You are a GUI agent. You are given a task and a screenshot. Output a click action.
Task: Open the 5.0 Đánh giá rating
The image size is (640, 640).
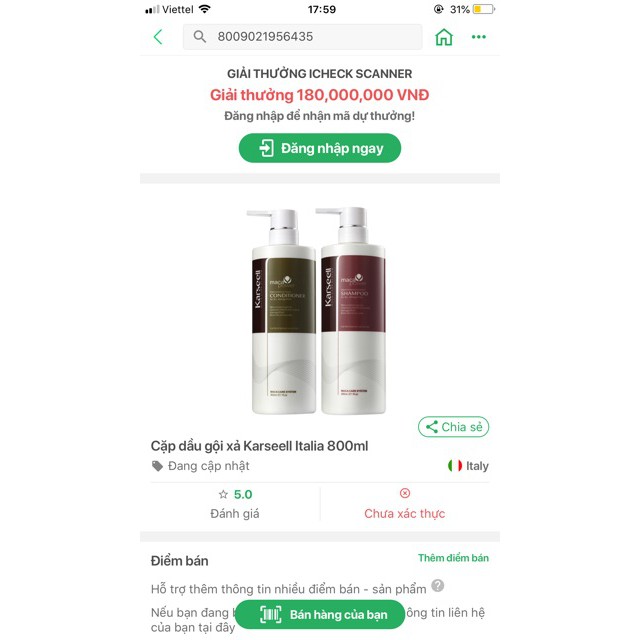click(235, 503)
